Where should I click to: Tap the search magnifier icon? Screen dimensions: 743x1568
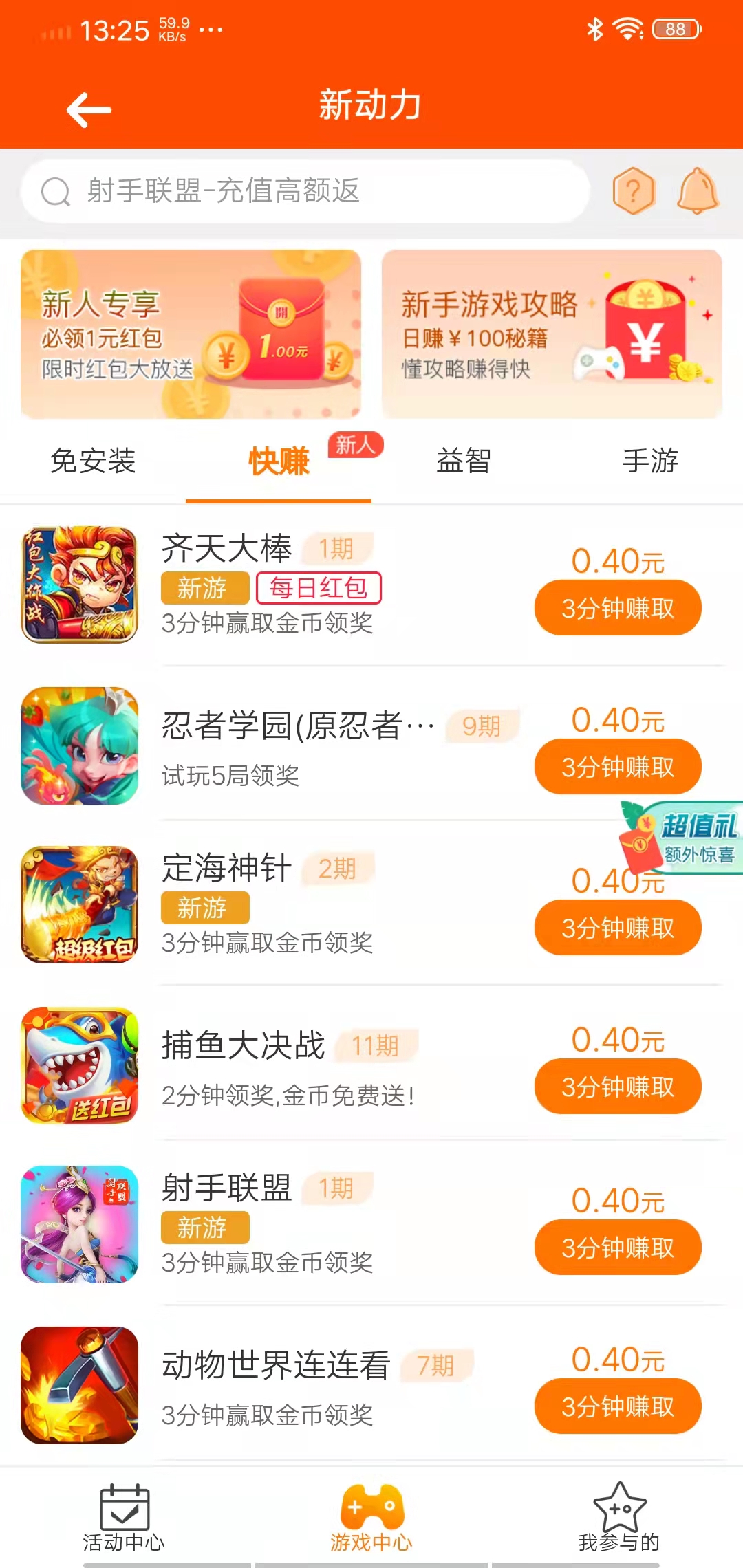(x=55, y=191)
